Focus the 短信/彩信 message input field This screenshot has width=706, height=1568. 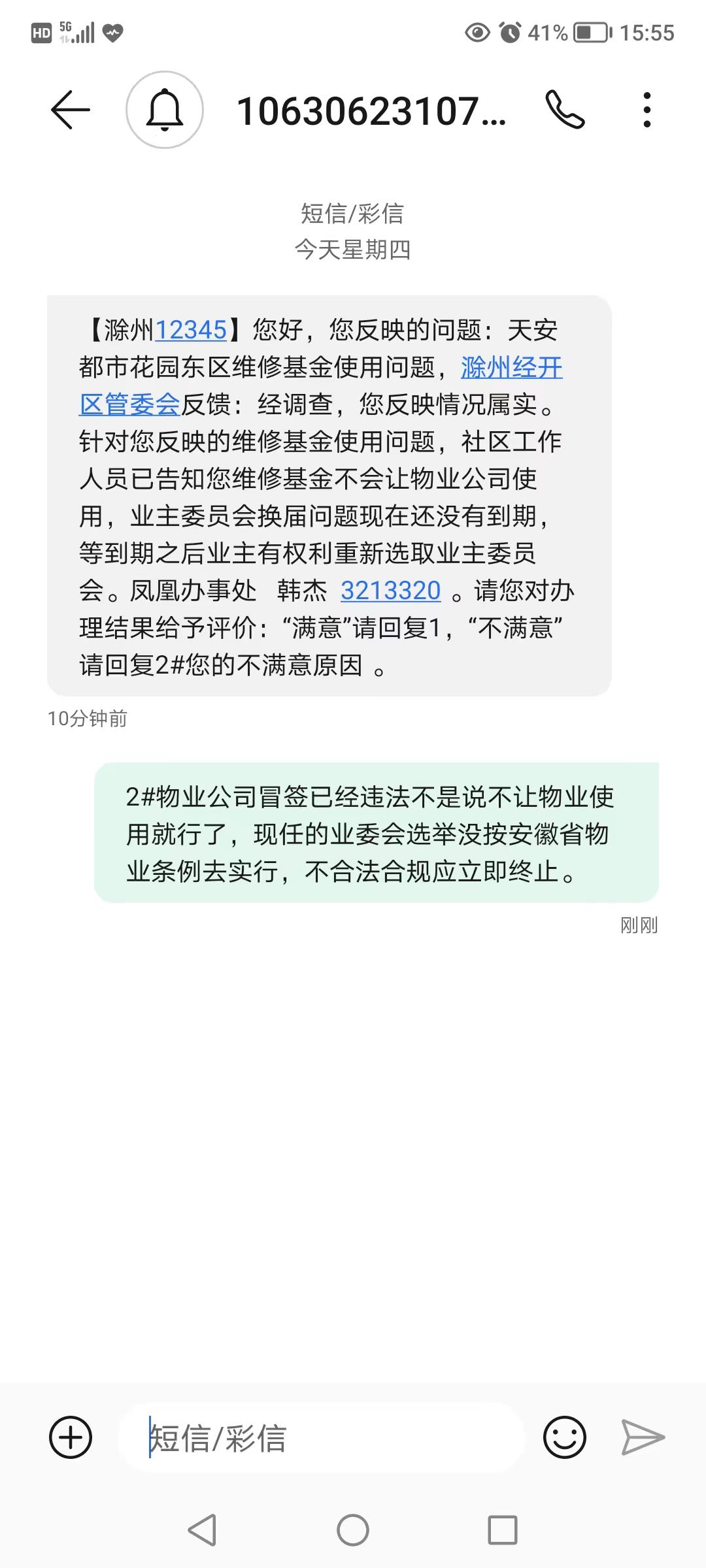coord(322,1437)
